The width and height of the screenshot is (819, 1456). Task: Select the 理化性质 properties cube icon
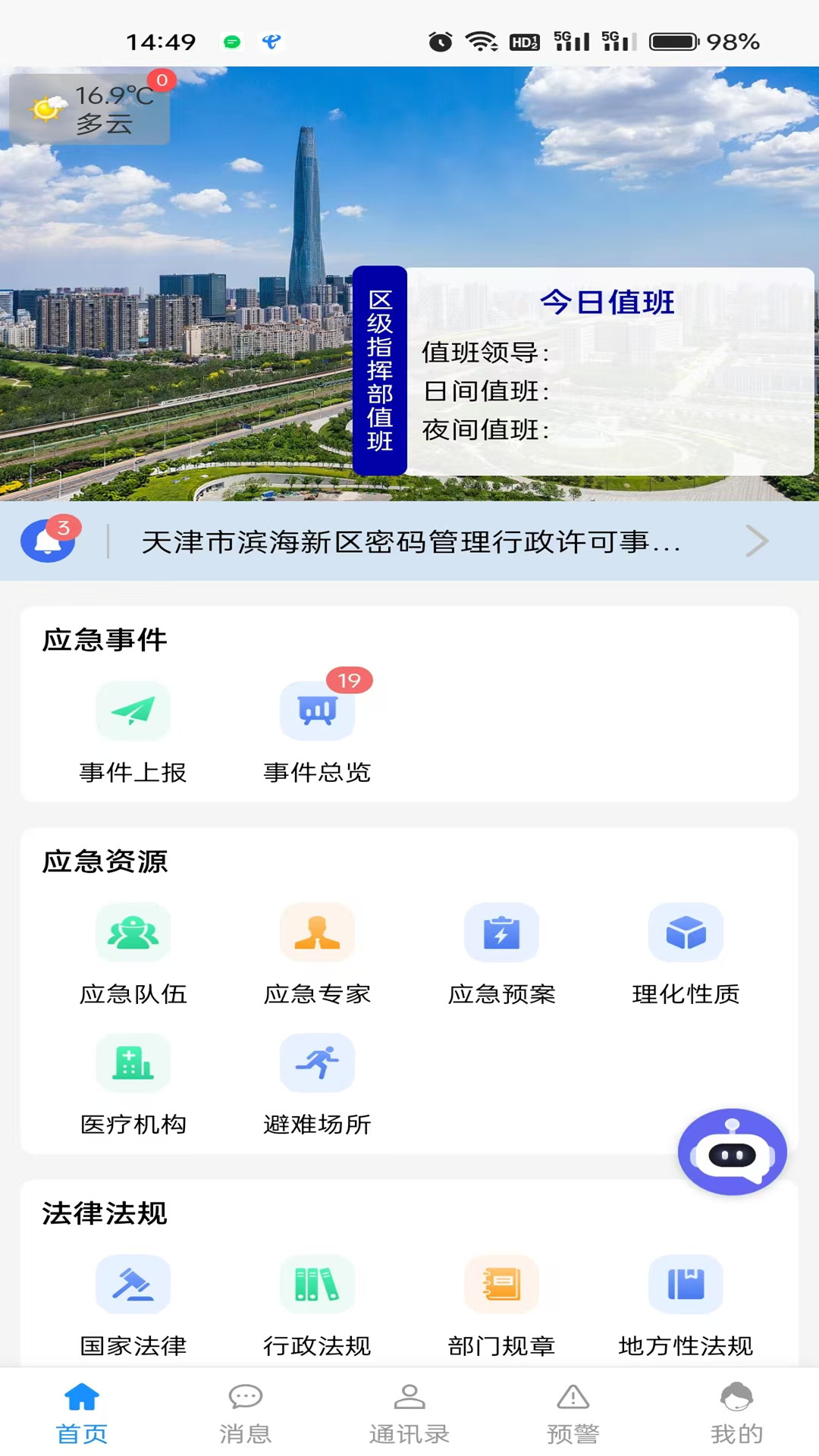click(x=686, y=933)
